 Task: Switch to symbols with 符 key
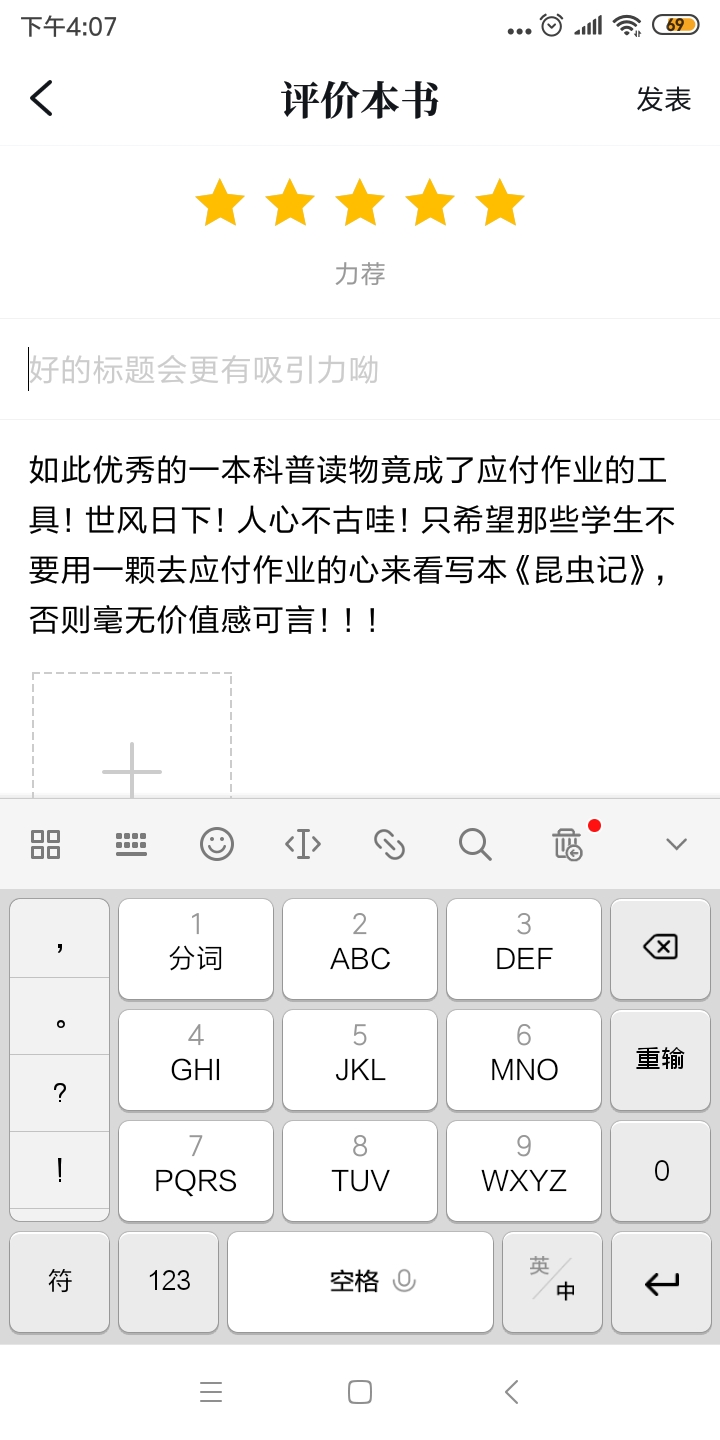[x=60, y=1281]
